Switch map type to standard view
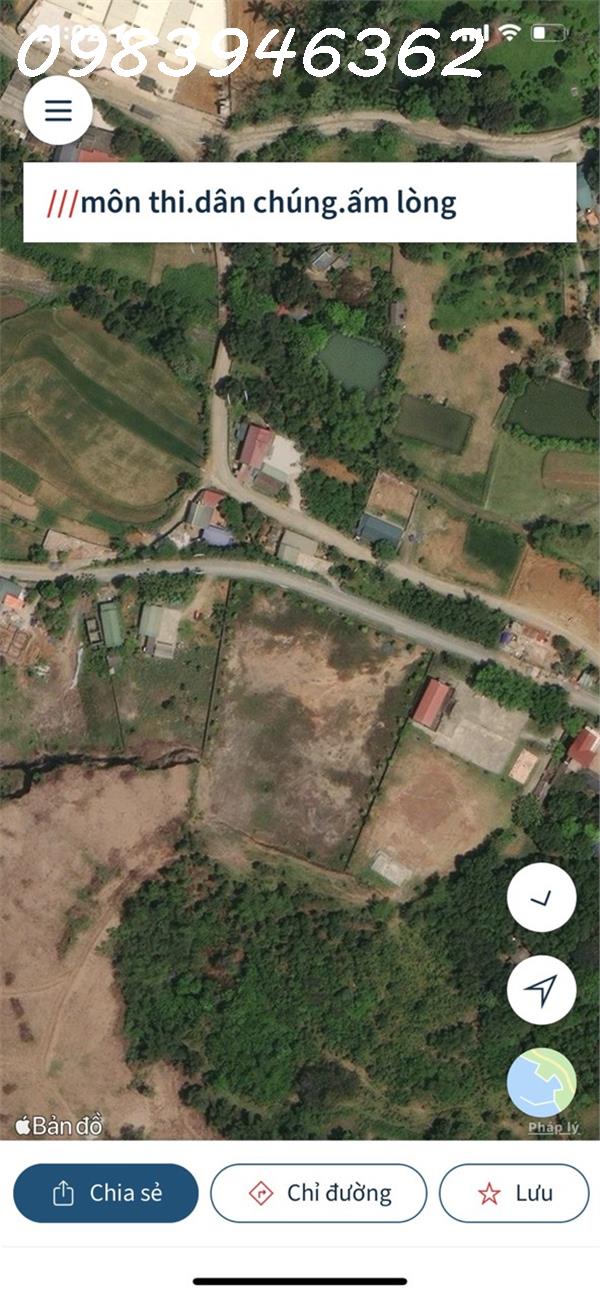Viewport: 600px width, 1297px height. [x=541, y=1082]
